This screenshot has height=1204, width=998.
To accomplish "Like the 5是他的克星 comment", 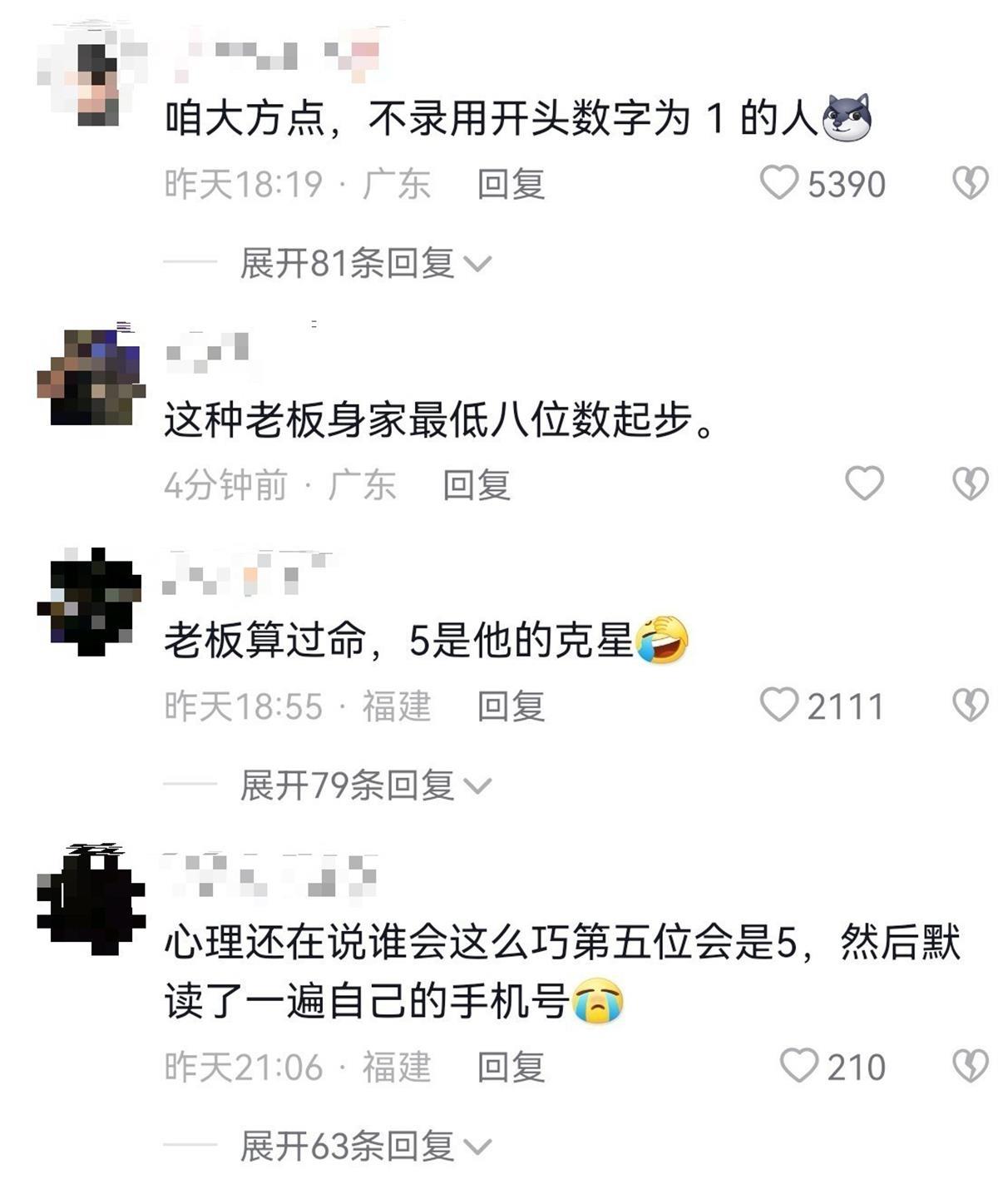I will [x=779, y=706].
